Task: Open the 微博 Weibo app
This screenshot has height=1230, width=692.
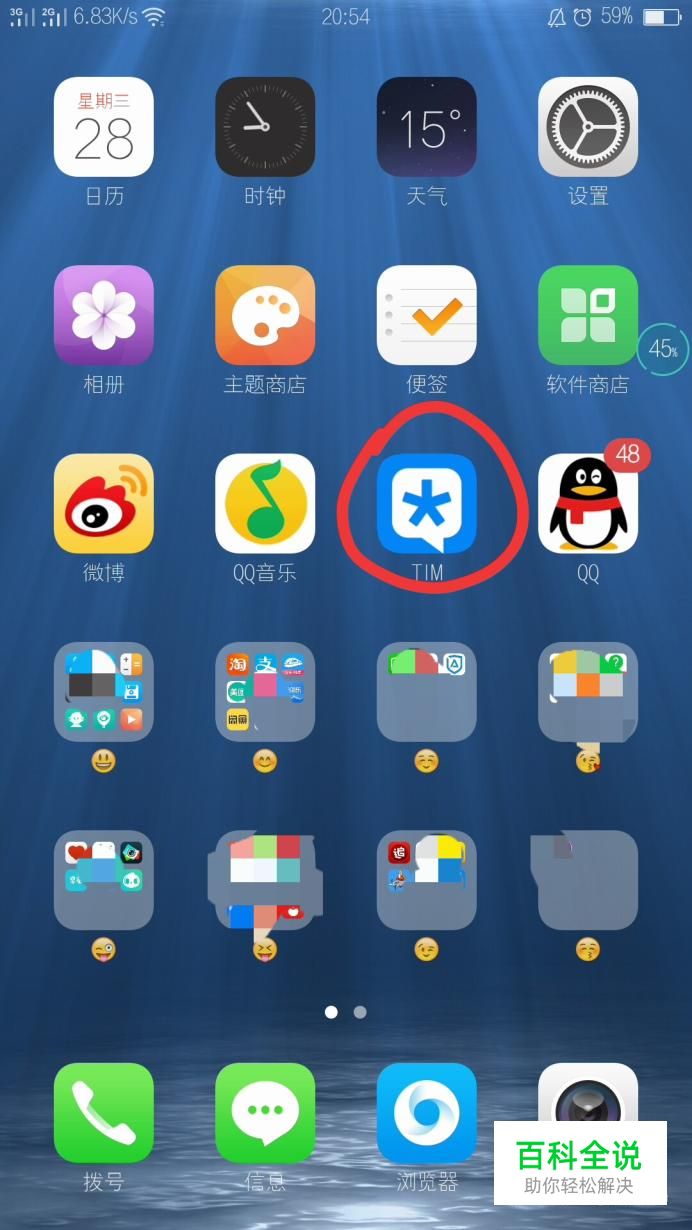Action: (103, 503)
